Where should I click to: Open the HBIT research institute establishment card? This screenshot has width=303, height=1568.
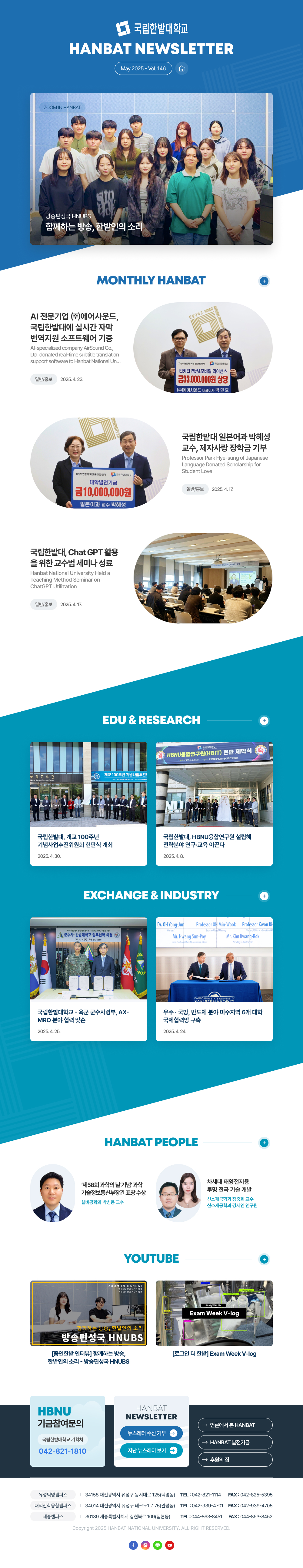214,804
